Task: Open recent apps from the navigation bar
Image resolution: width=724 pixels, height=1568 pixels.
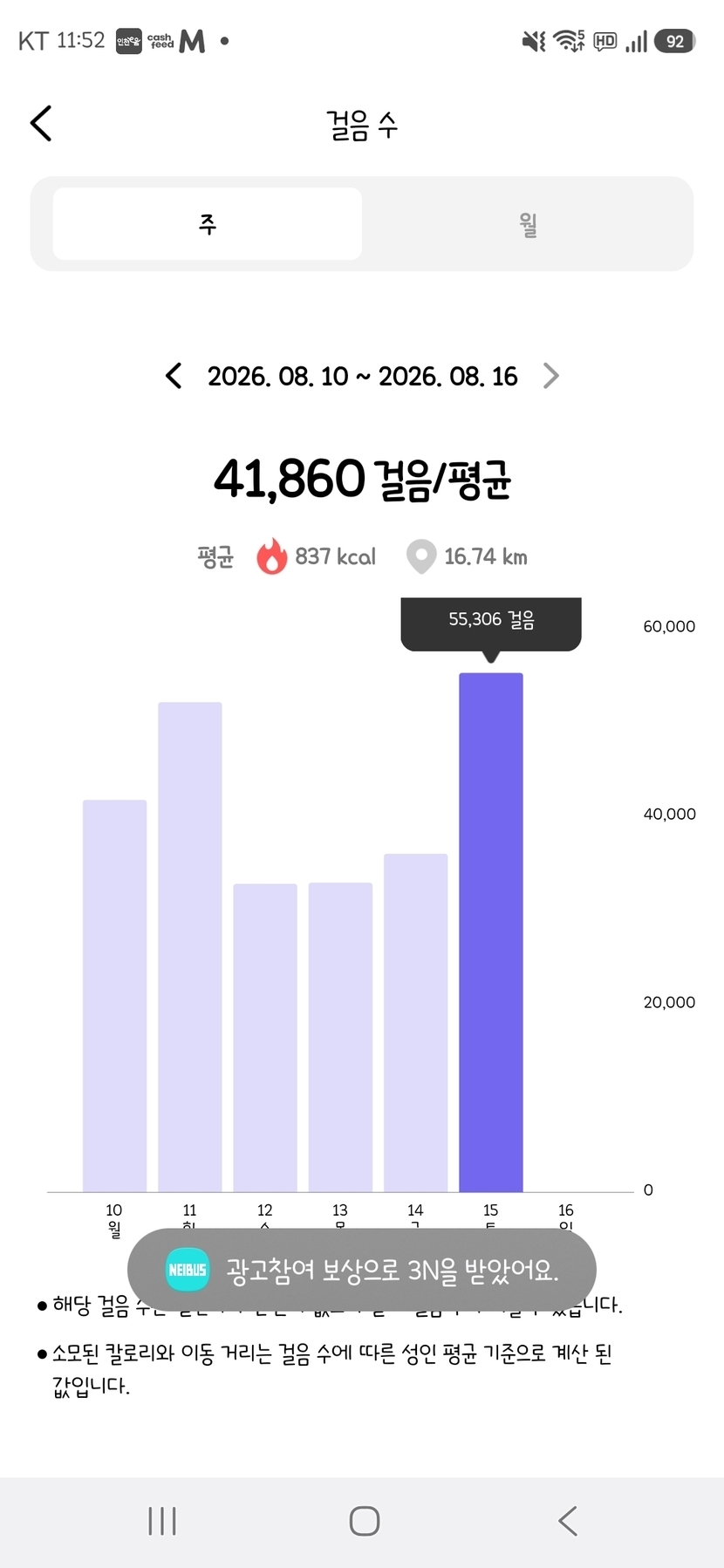Action: tap(162, 1521)
